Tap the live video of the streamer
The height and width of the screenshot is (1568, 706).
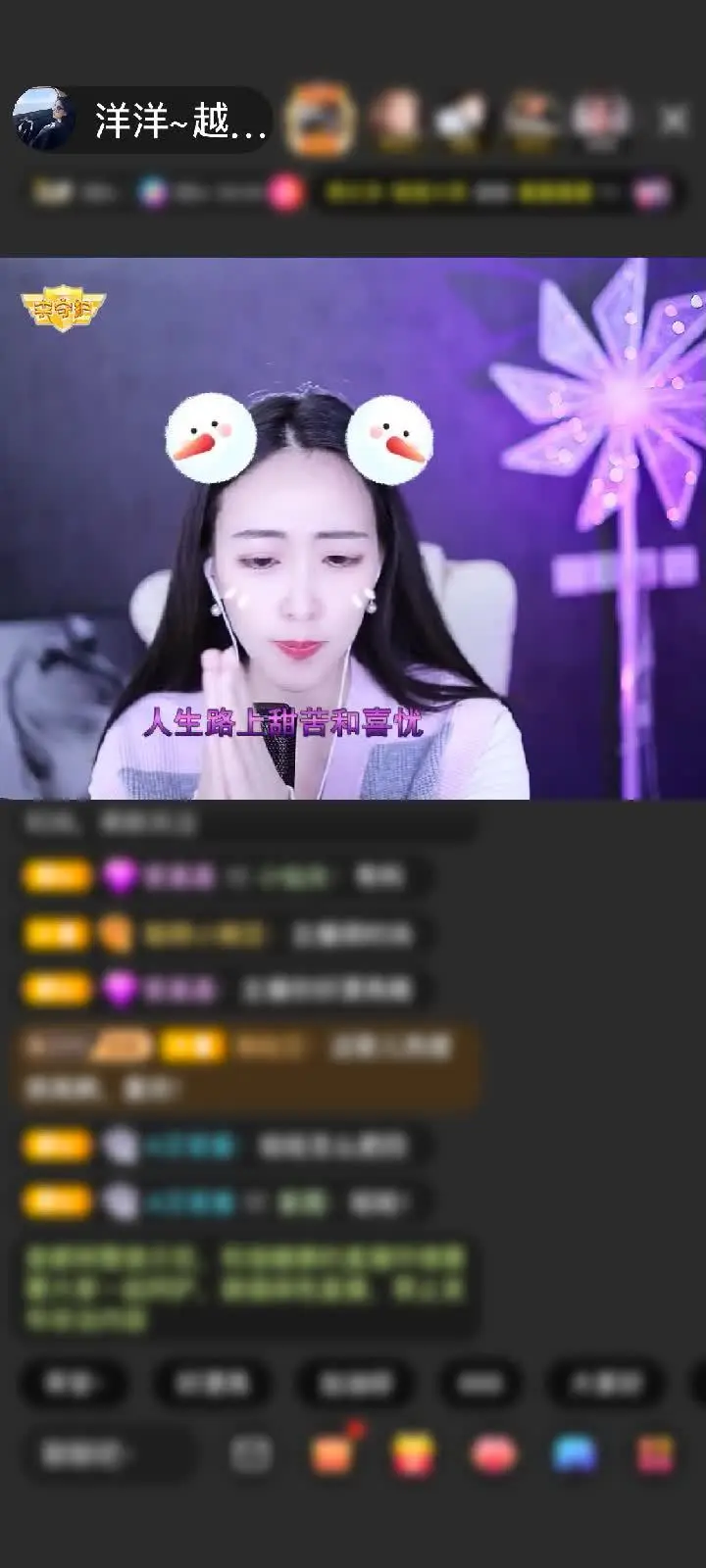coord(353,528)
